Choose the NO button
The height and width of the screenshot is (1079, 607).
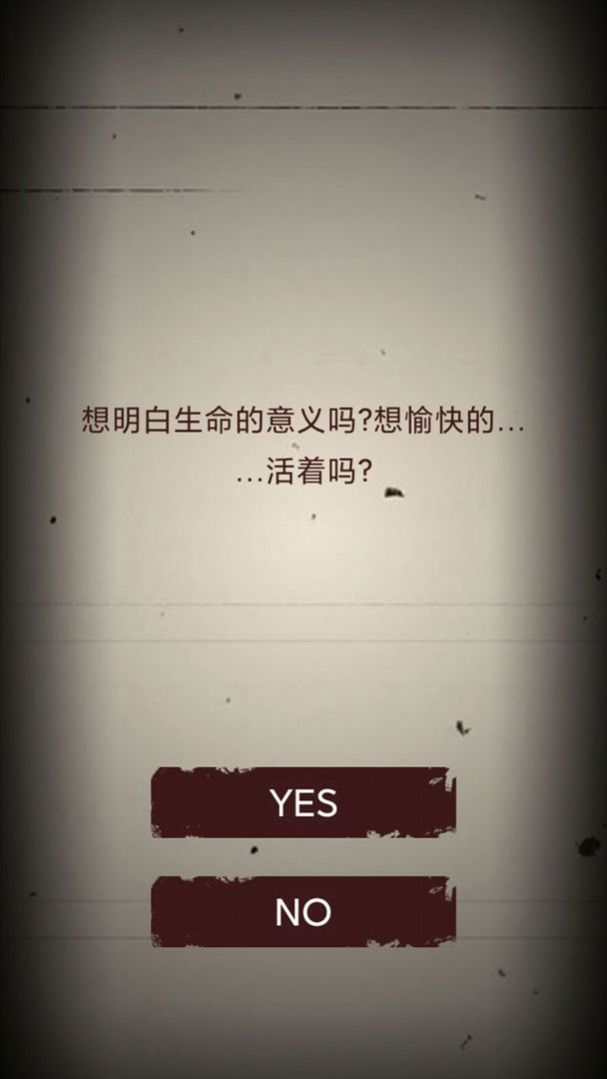303,912
